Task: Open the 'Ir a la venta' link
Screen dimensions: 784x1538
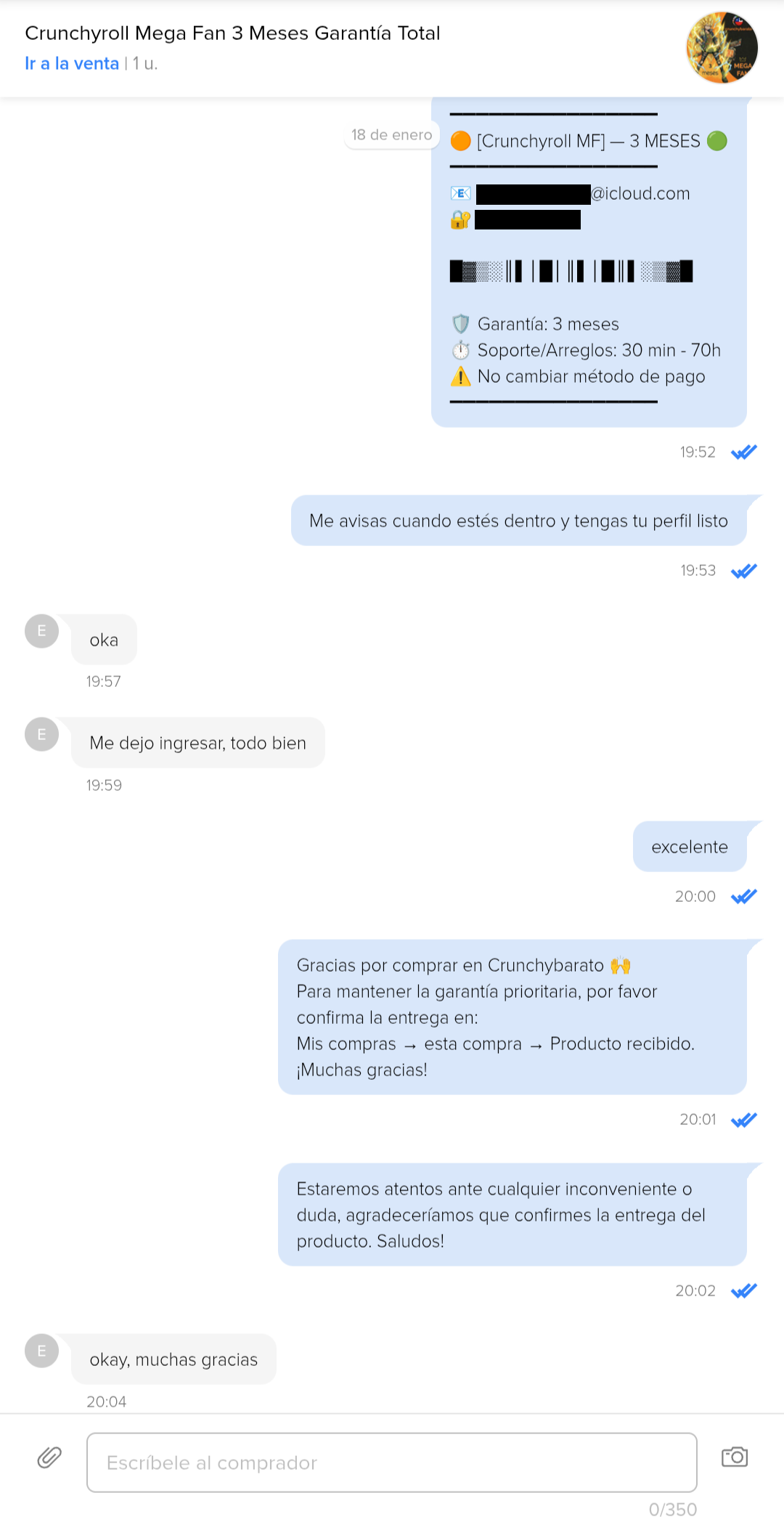Action: point(72,64)
